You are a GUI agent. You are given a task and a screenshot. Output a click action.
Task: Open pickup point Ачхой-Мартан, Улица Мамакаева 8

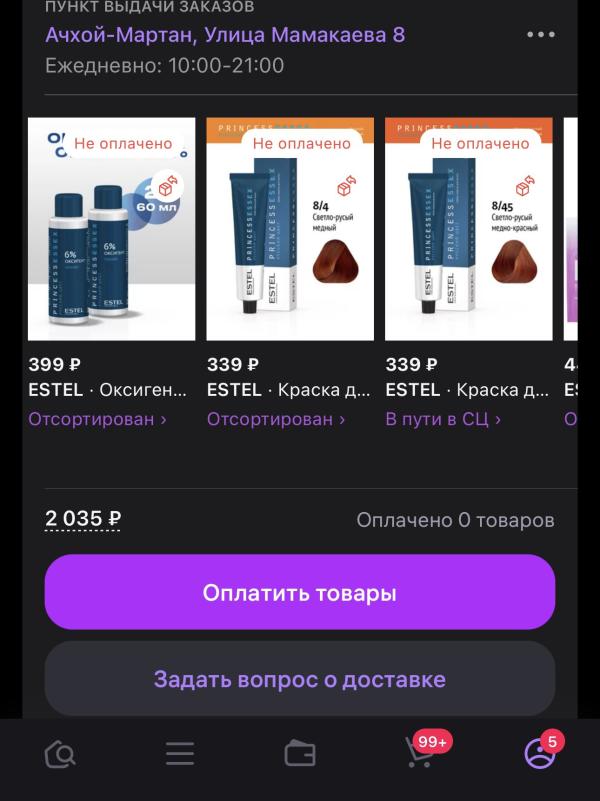(x=225, y=35)
